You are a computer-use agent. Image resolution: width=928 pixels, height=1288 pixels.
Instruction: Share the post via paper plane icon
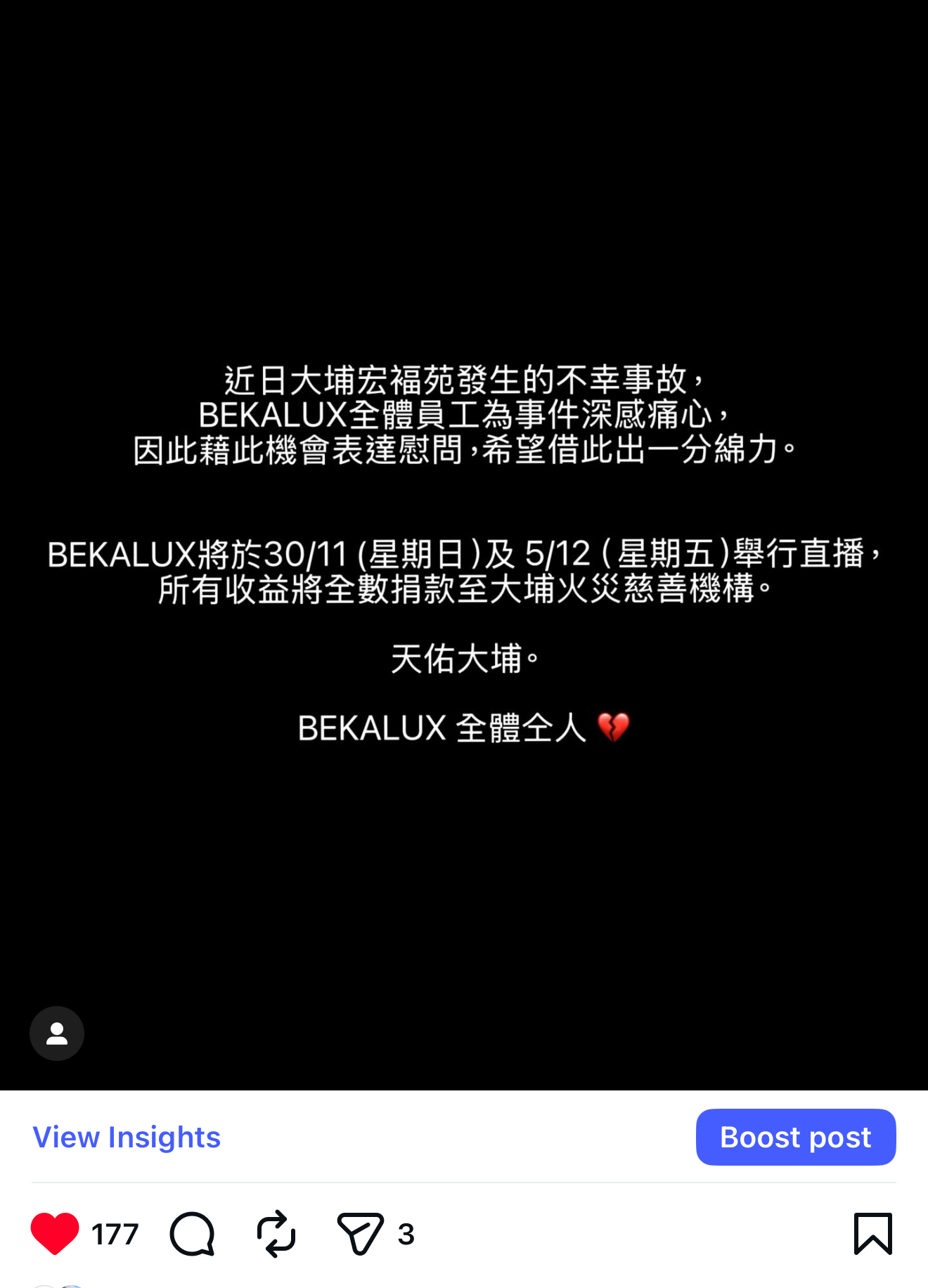coord(360,1233)
